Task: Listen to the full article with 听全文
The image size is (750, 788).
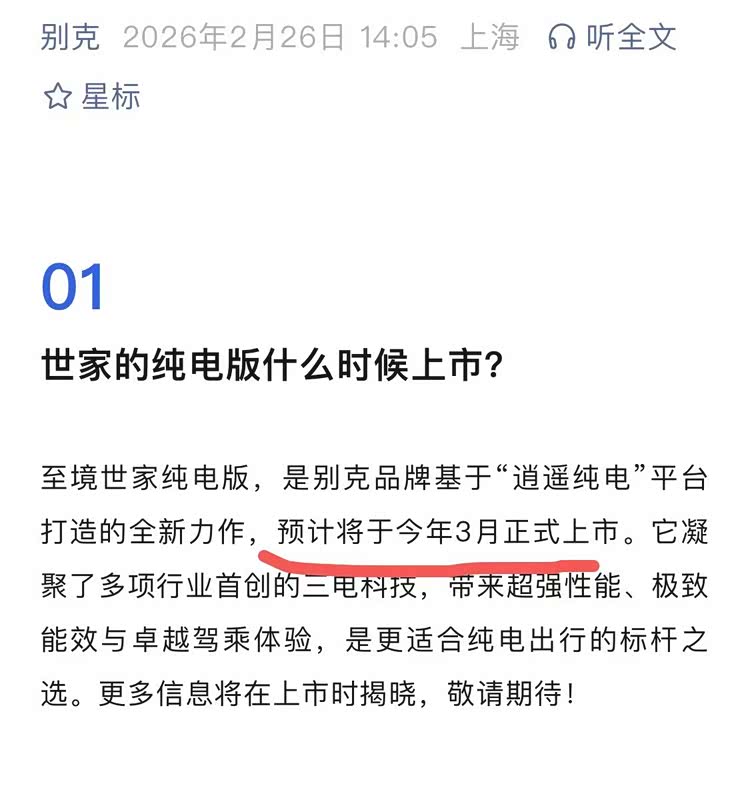Action: coord(612,38)
